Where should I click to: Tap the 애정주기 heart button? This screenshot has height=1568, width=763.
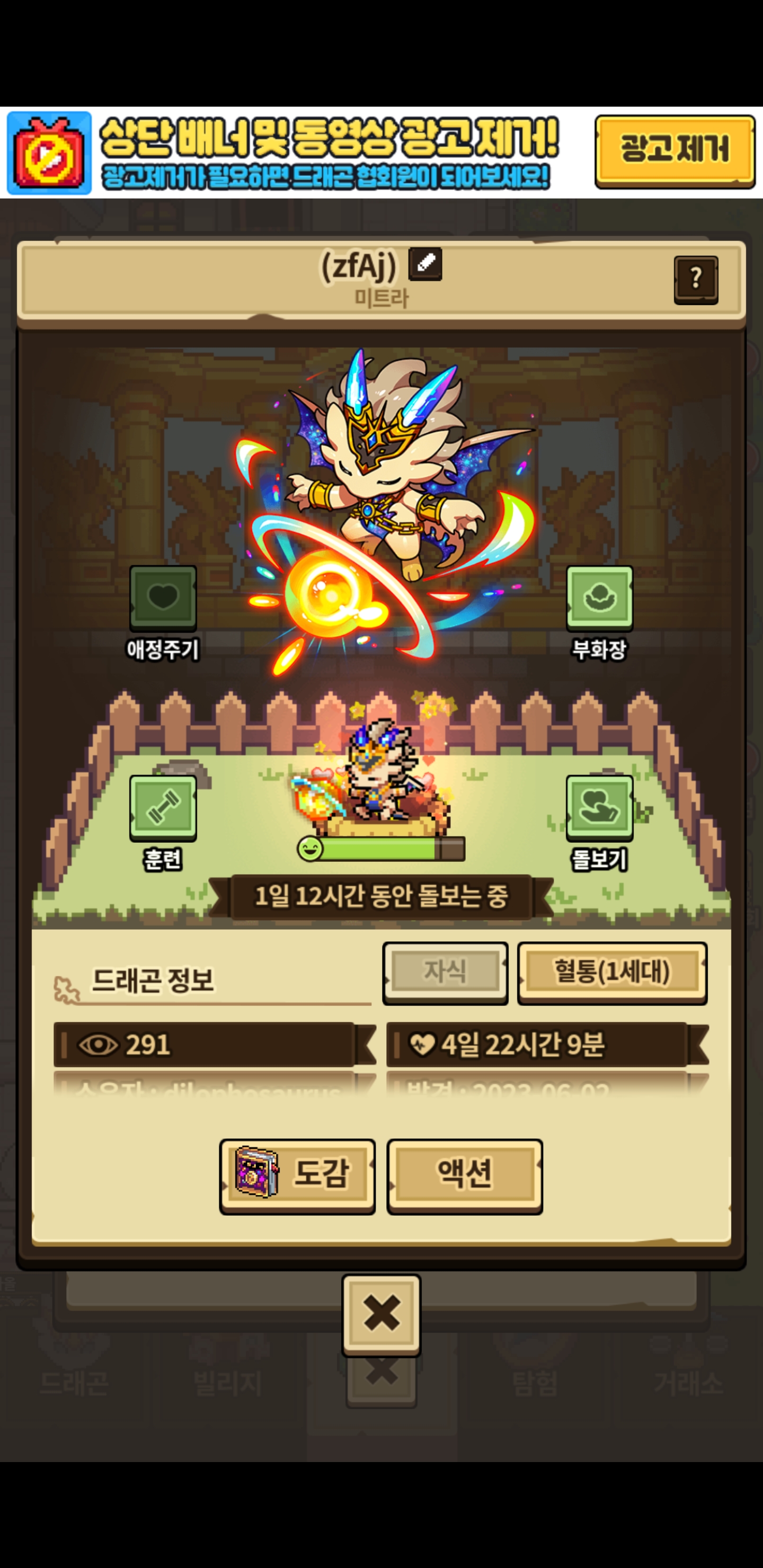[x=163, y=598]
